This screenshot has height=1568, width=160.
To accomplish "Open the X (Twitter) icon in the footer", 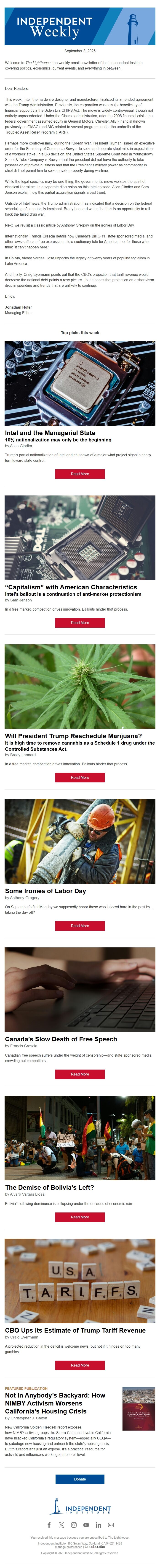I will 61,1525.
